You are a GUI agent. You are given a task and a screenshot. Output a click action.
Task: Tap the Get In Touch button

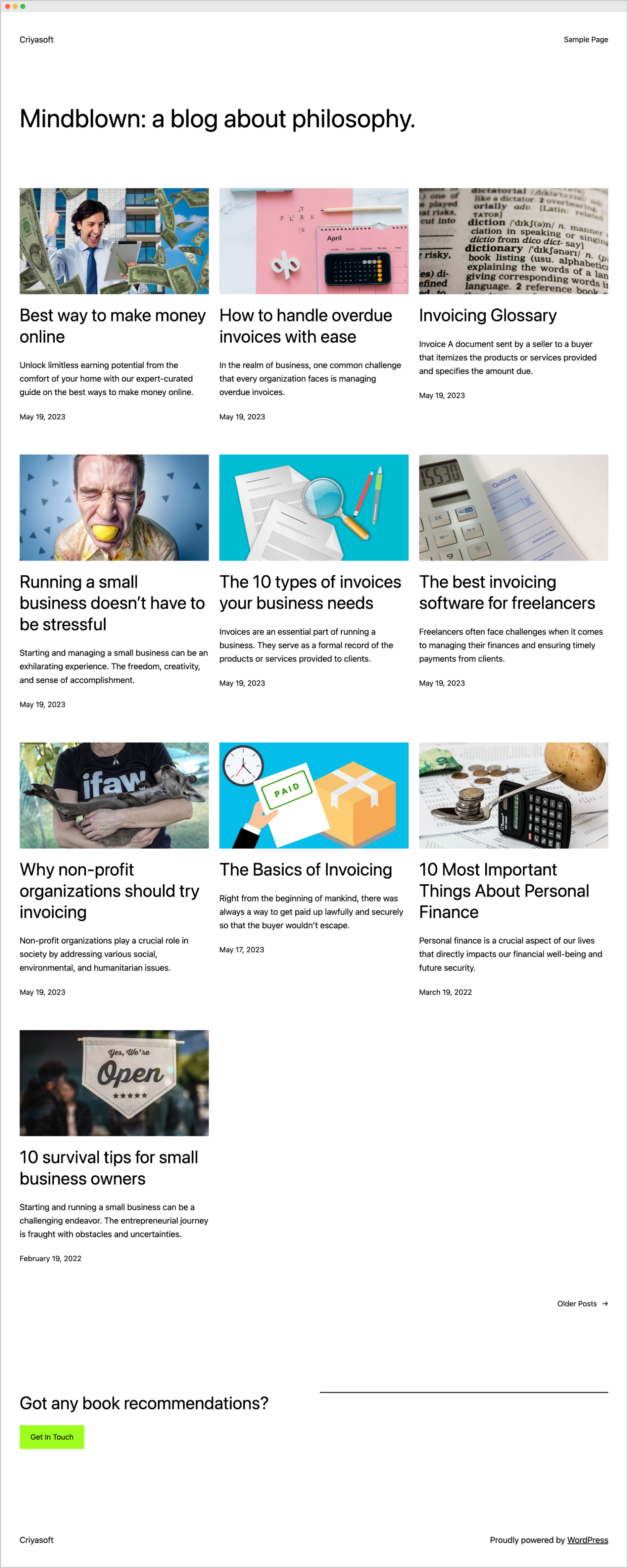(52, 1437)
